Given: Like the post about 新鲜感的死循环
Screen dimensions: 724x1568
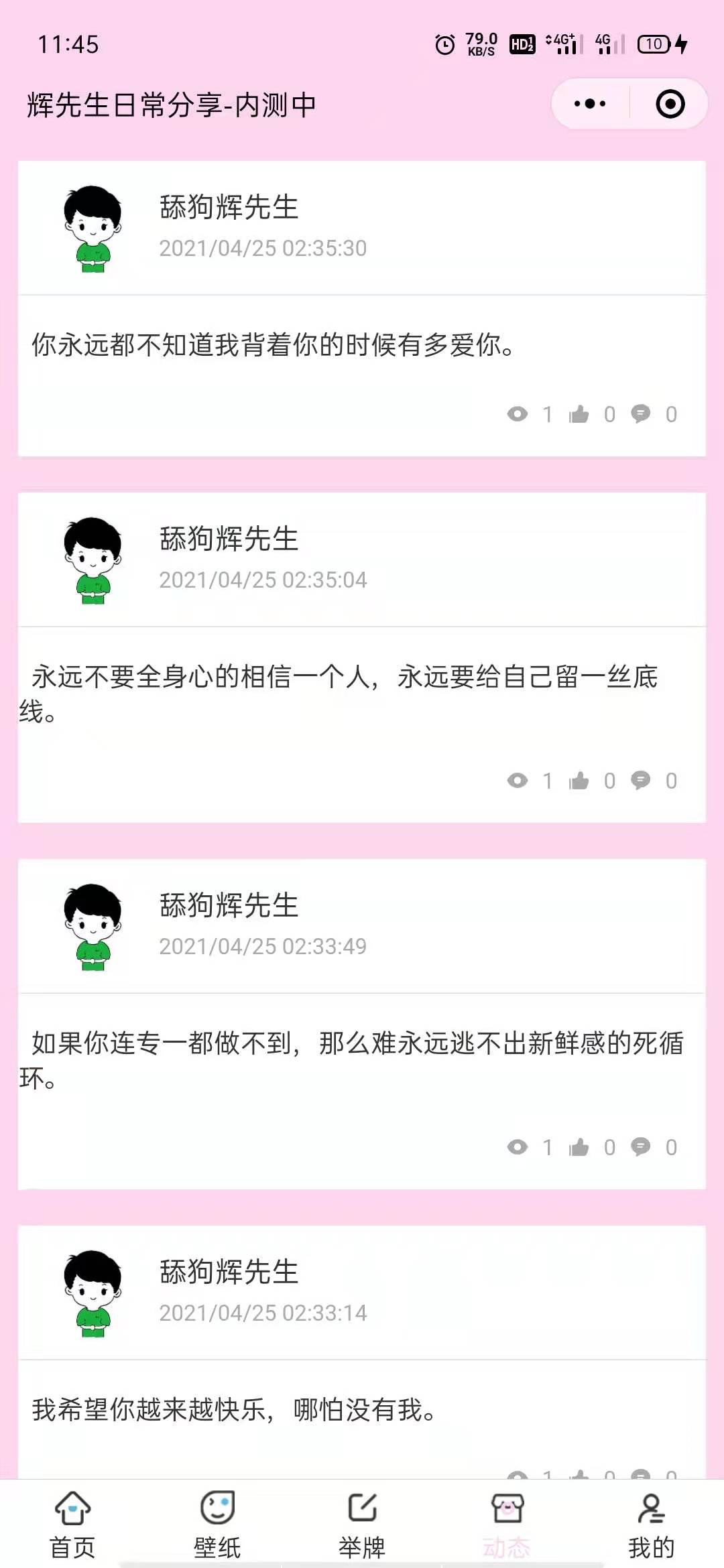Looking at the screenshot, I should (x=579, y=1147).
